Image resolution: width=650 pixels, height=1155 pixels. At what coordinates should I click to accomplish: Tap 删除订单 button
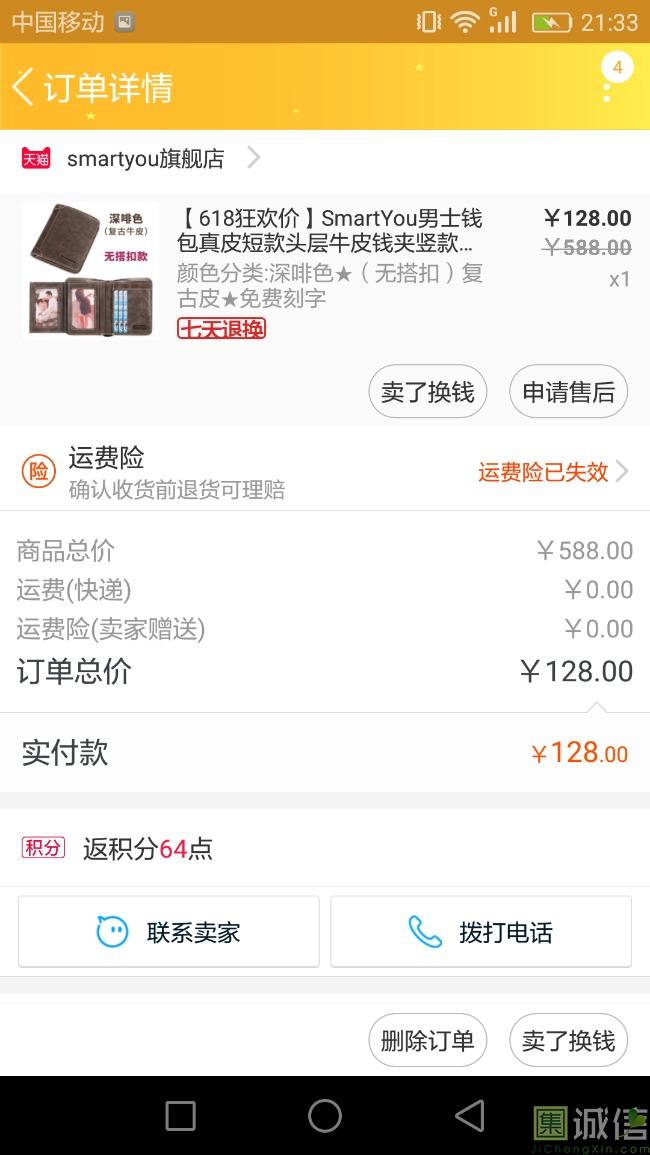tap(427, 1040)
